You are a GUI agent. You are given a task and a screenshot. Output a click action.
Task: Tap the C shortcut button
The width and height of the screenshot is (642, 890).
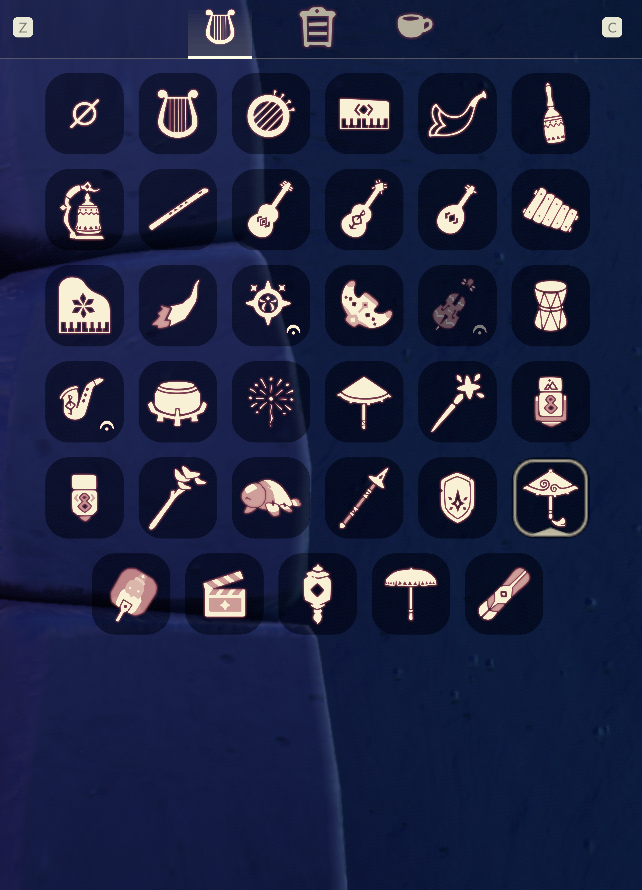point(612,28)
